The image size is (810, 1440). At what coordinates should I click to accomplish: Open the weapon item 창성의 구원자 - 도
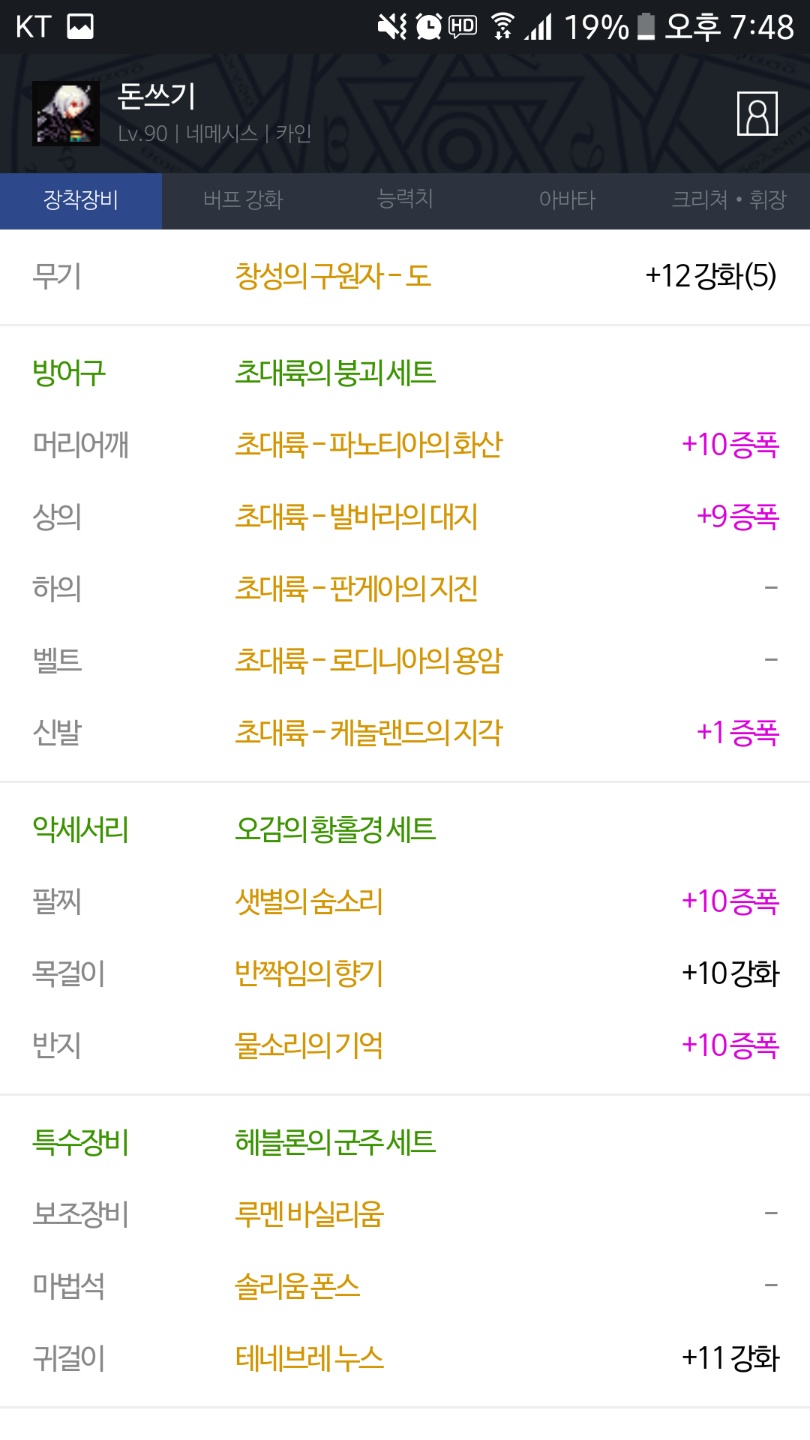tap(333, 276)
